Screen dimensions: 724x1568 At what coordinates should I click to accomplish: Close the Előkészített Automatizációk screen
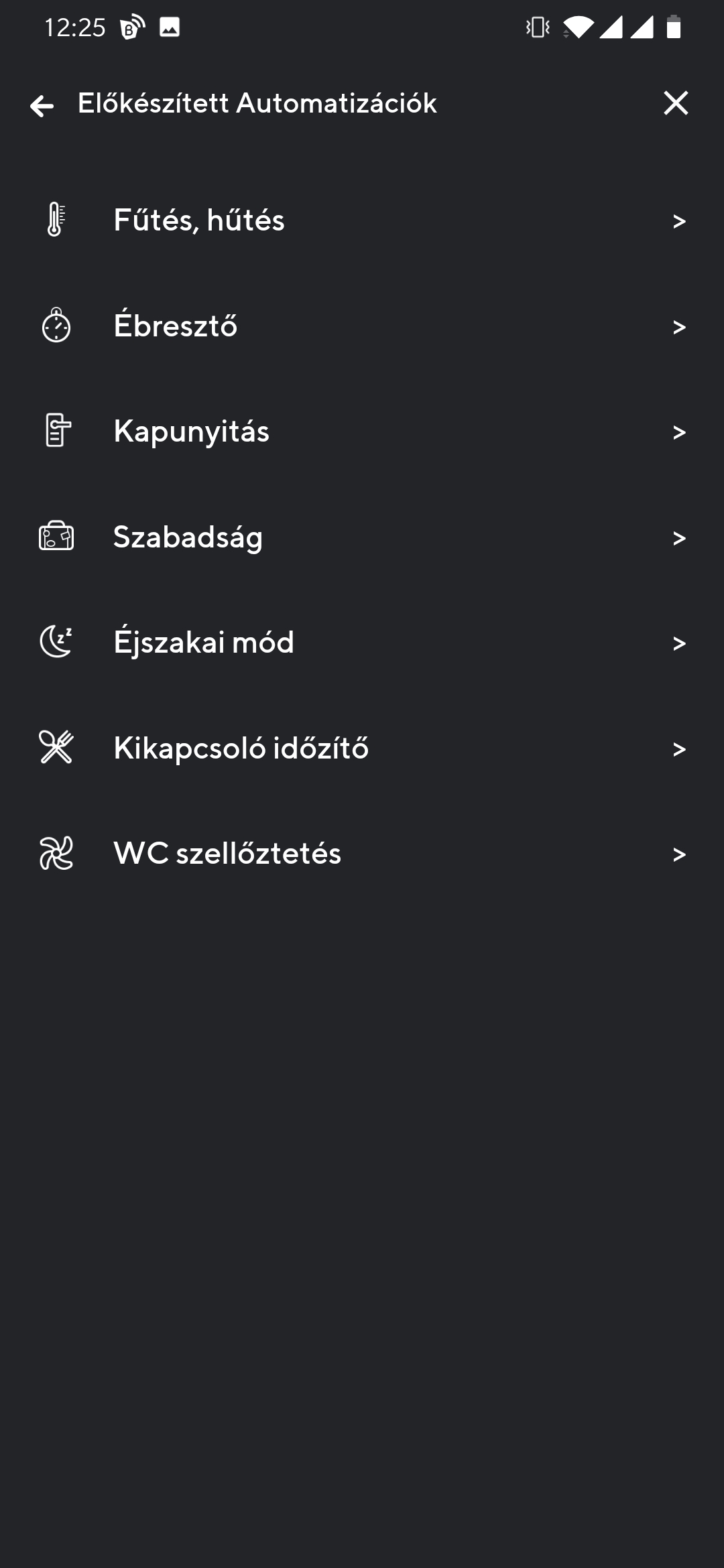pos(676,104)
